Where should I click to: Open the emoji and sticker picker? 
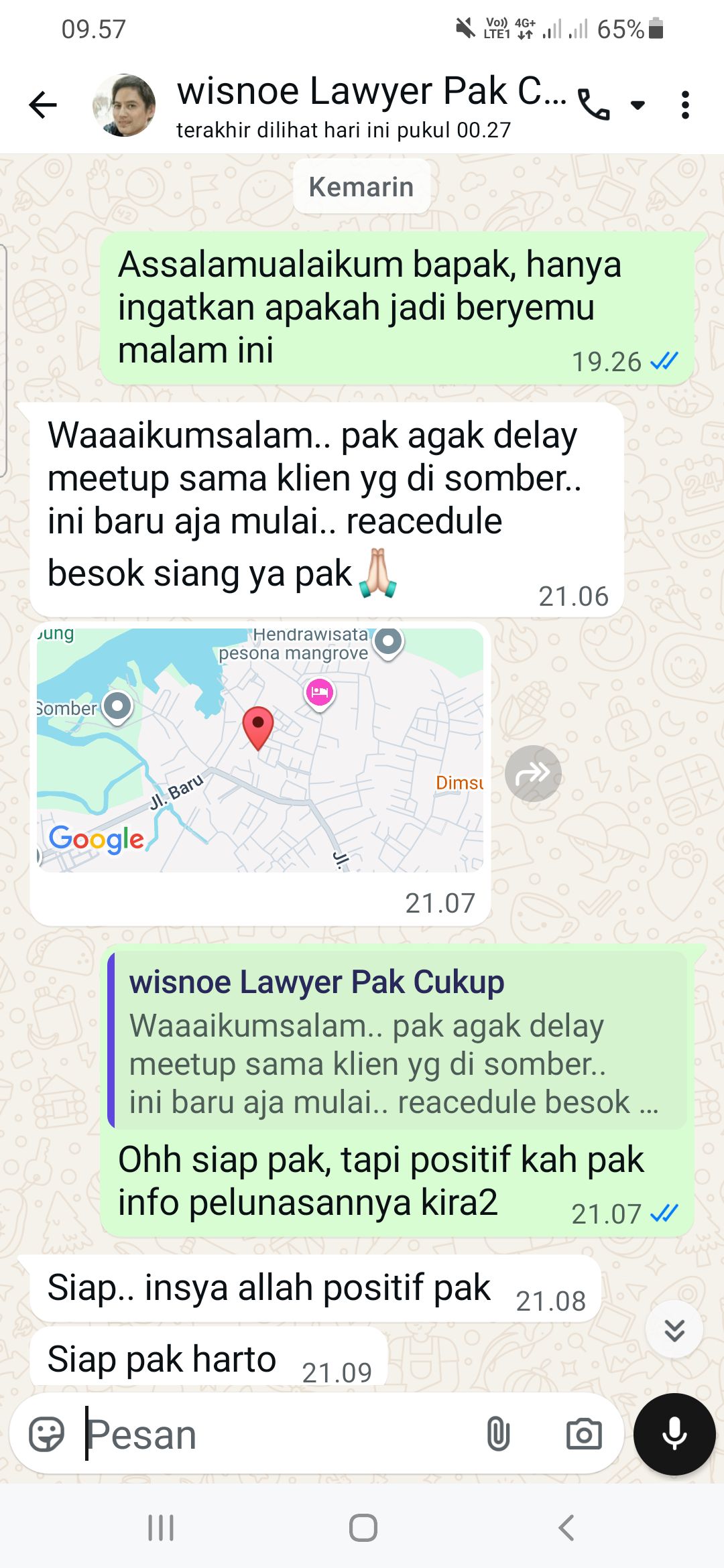pos(46,1434)
